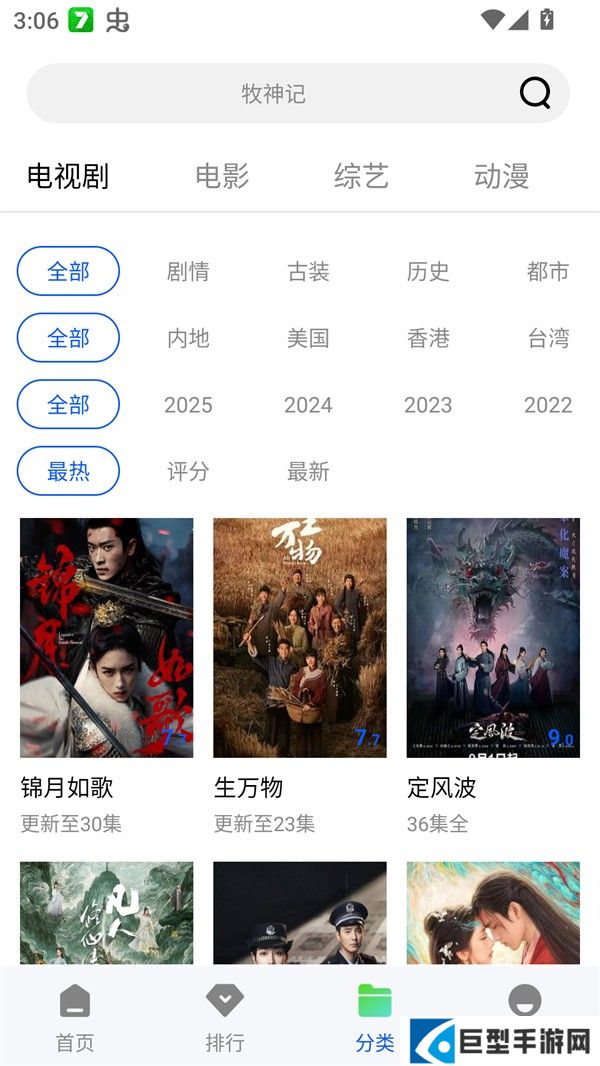Filter shows by year 2025

188,405
